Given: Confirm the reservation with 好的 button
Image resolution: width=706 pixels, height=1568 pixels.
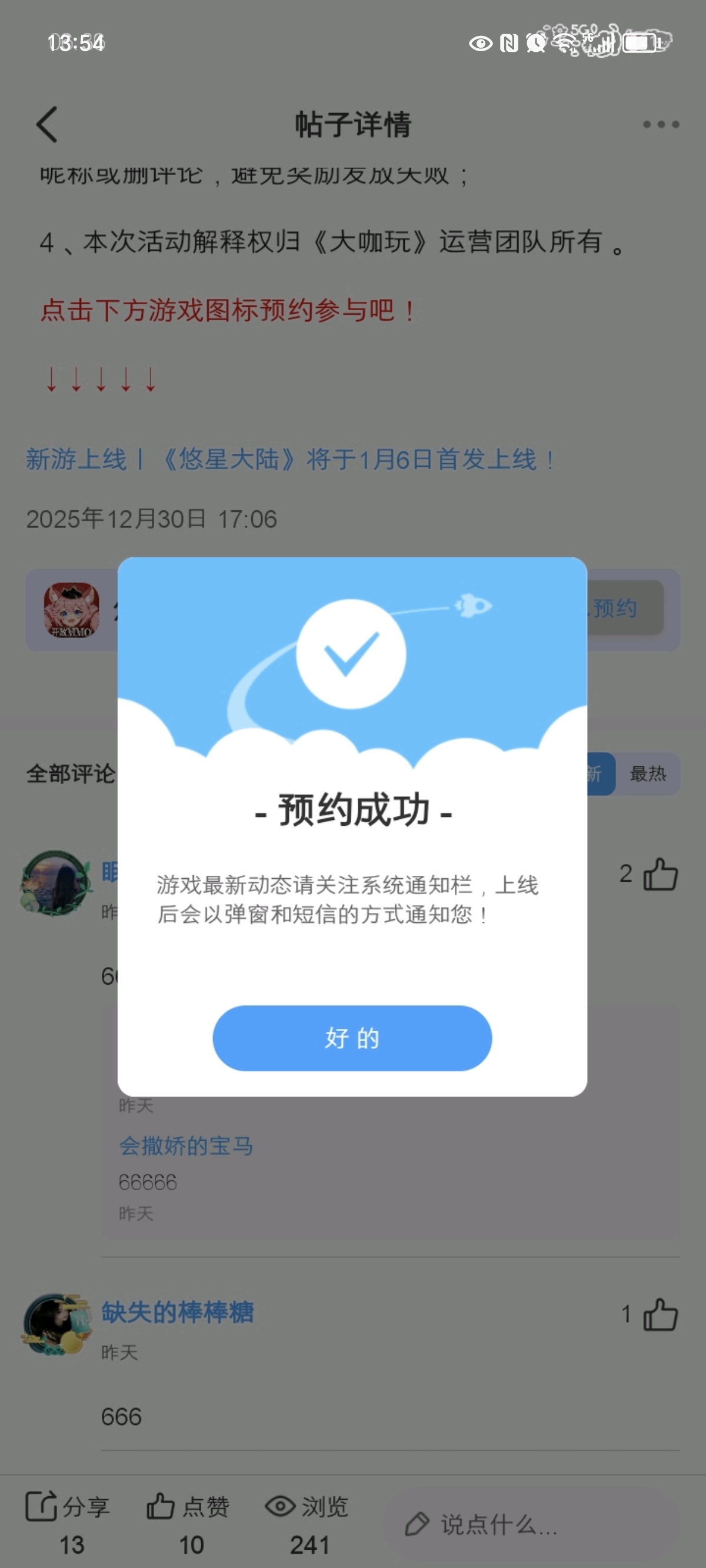Looking at the screenshot, I should coord(352,1038).
